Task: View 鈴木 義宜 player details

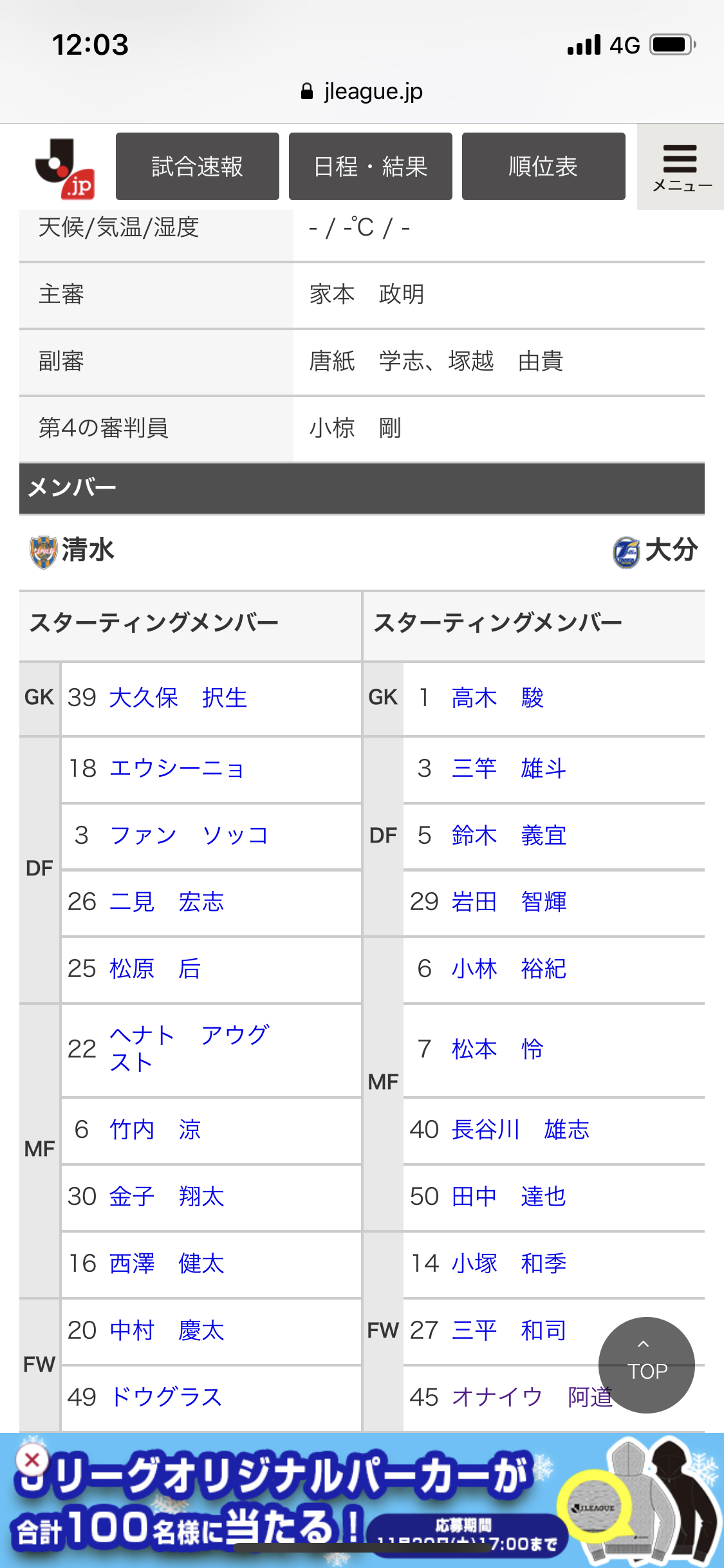Action: [508, 835]
